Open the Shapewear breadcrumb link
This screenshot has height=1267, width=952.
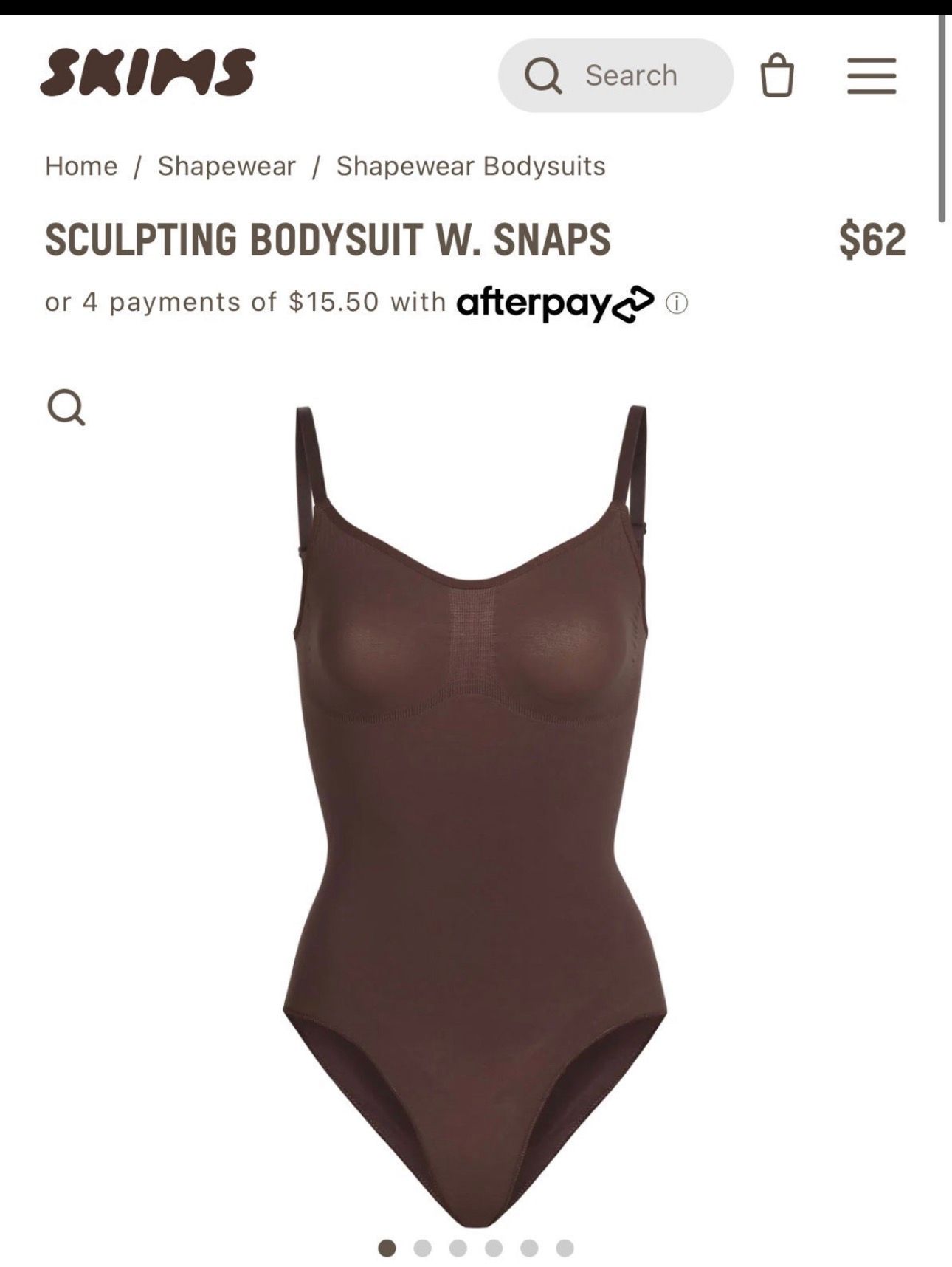tap(227, 166)
